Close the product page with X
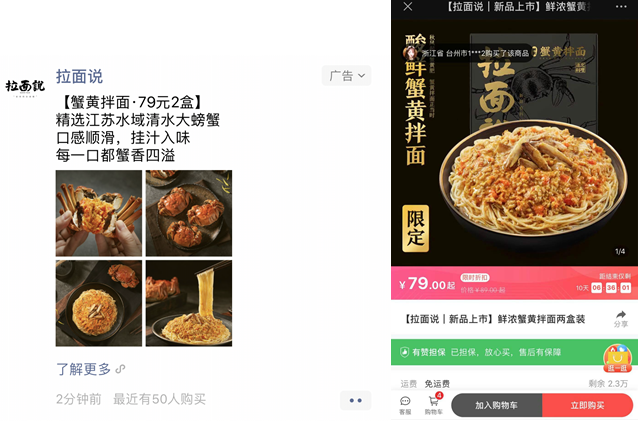Image resolution: width=639 pixels, height=429 pixels. coord(408,7)
